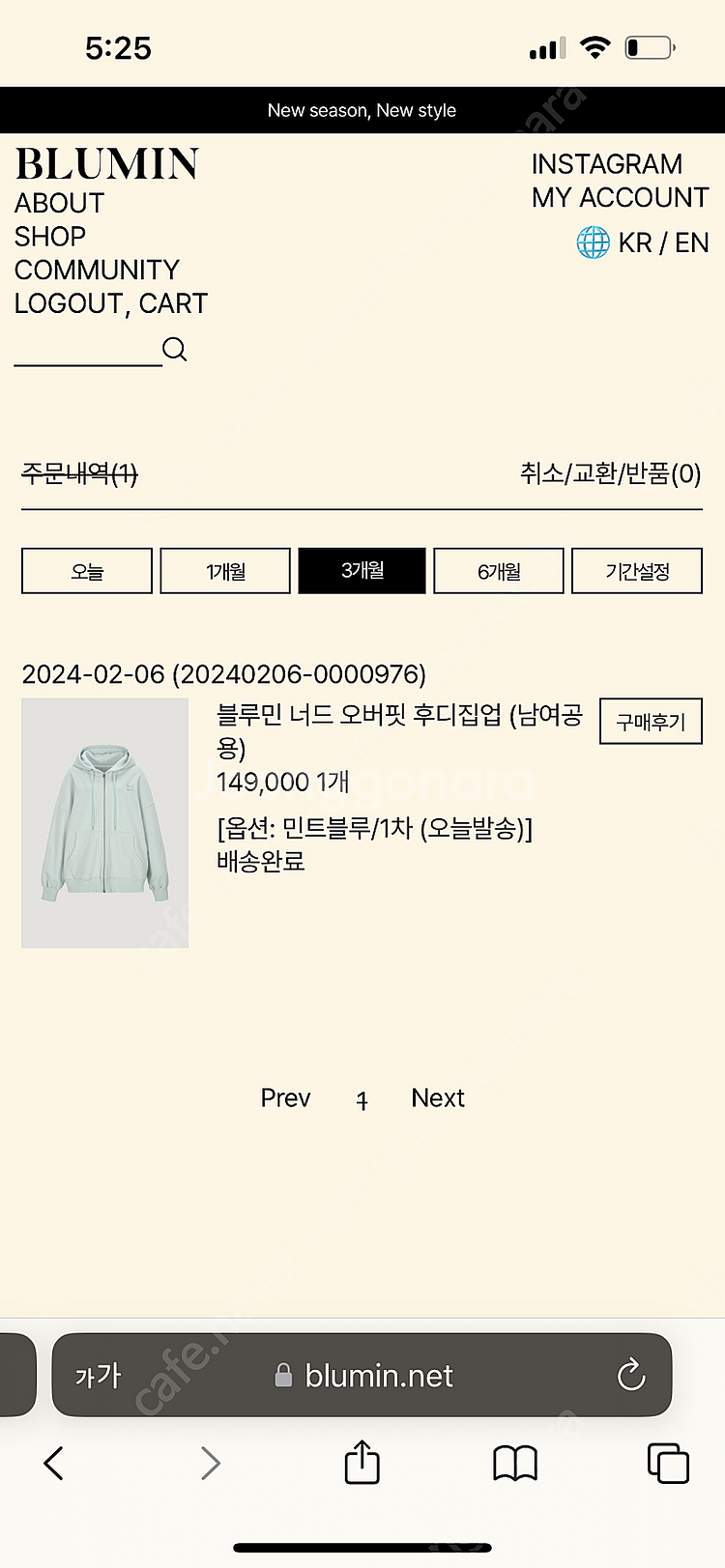Open the 기간설정 date range option
725x1568 pixels.
(x=637, y=571)
